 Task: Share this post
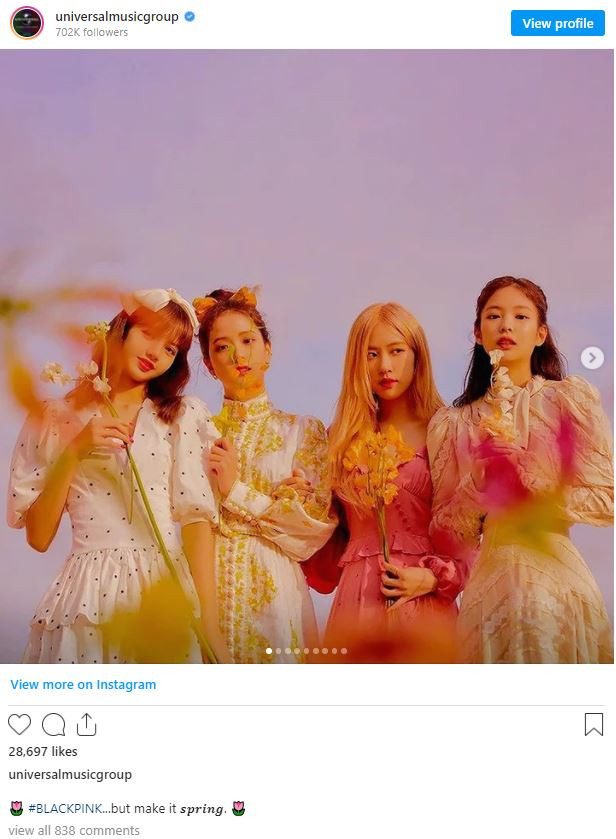[86, 725]
